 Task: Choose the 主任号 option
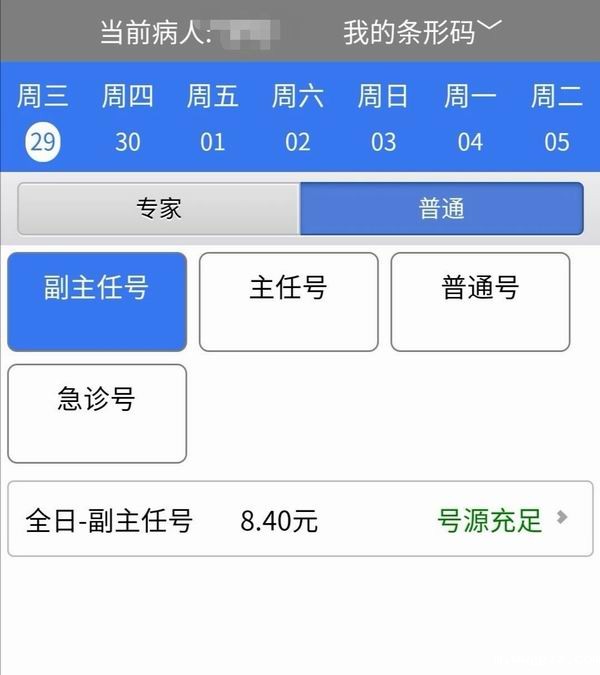point(288,302)
